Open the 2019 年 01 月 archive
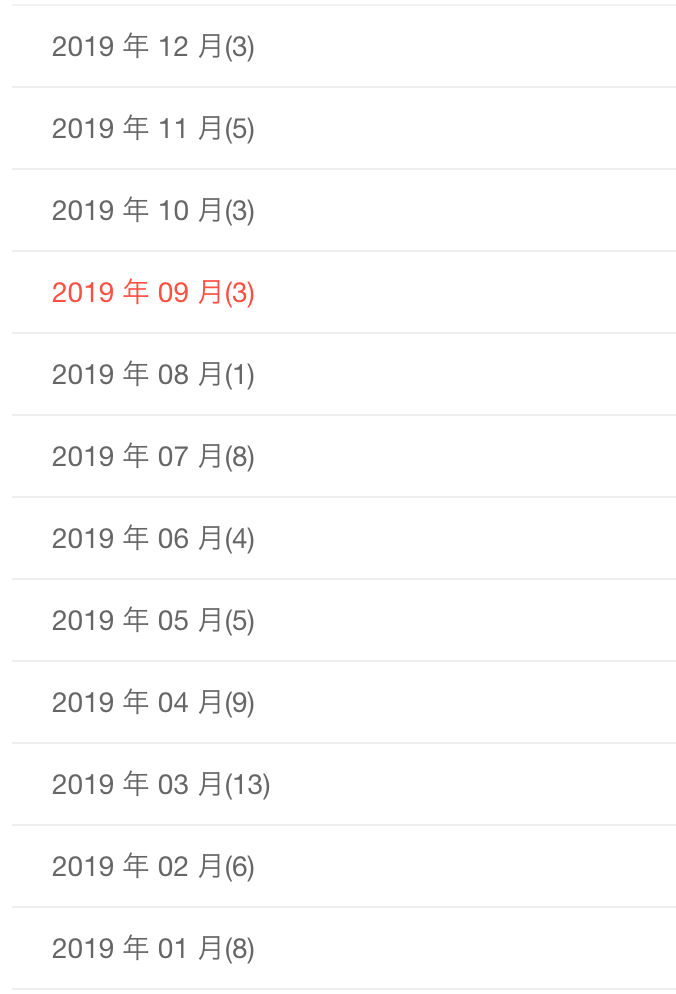676x994 pixels. coord(153,949)
